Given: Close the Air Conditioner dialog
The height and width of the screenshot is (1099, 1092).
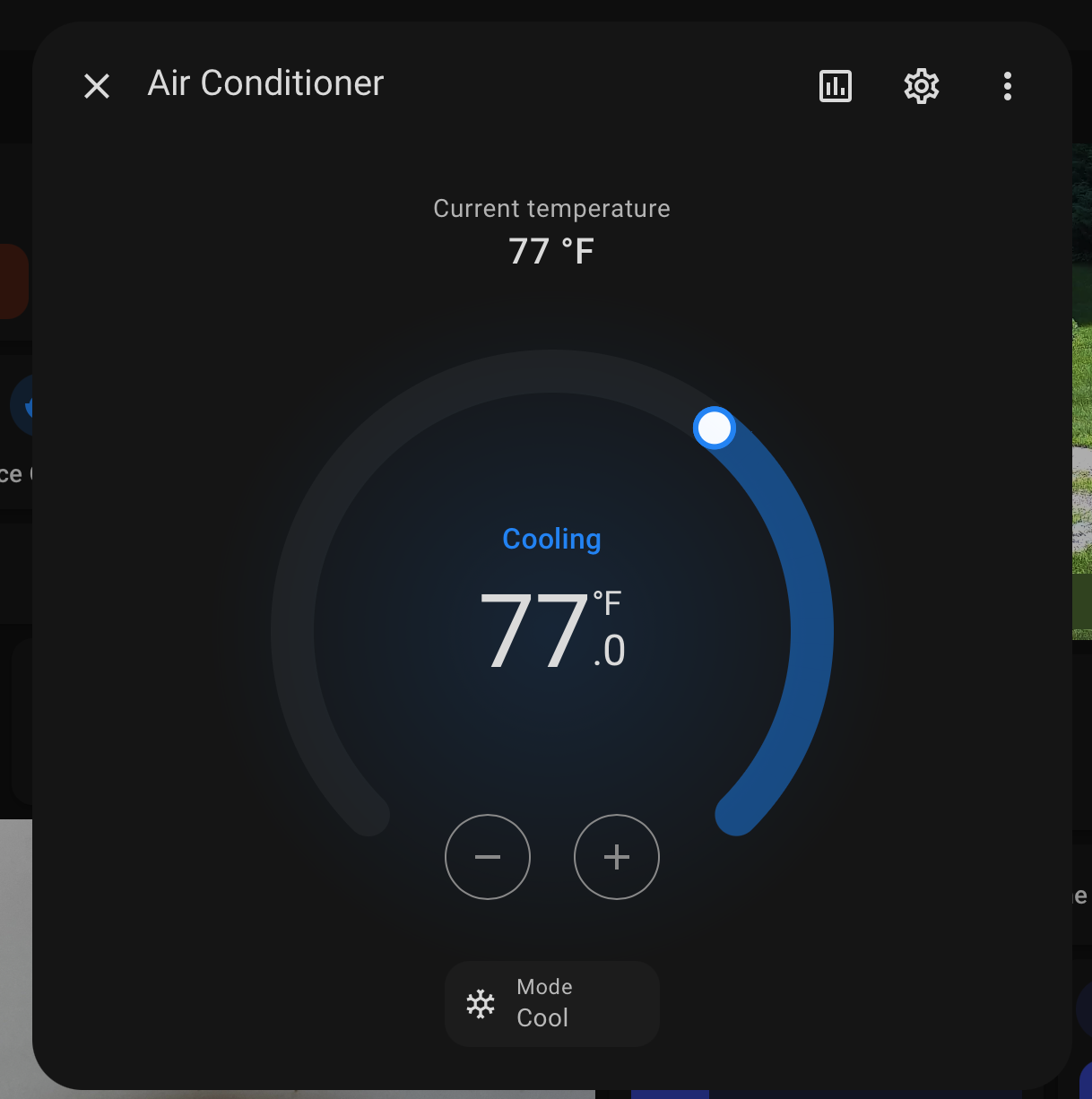Looking at the screenshot, I should pyautogui.click(x=97, y=86).
